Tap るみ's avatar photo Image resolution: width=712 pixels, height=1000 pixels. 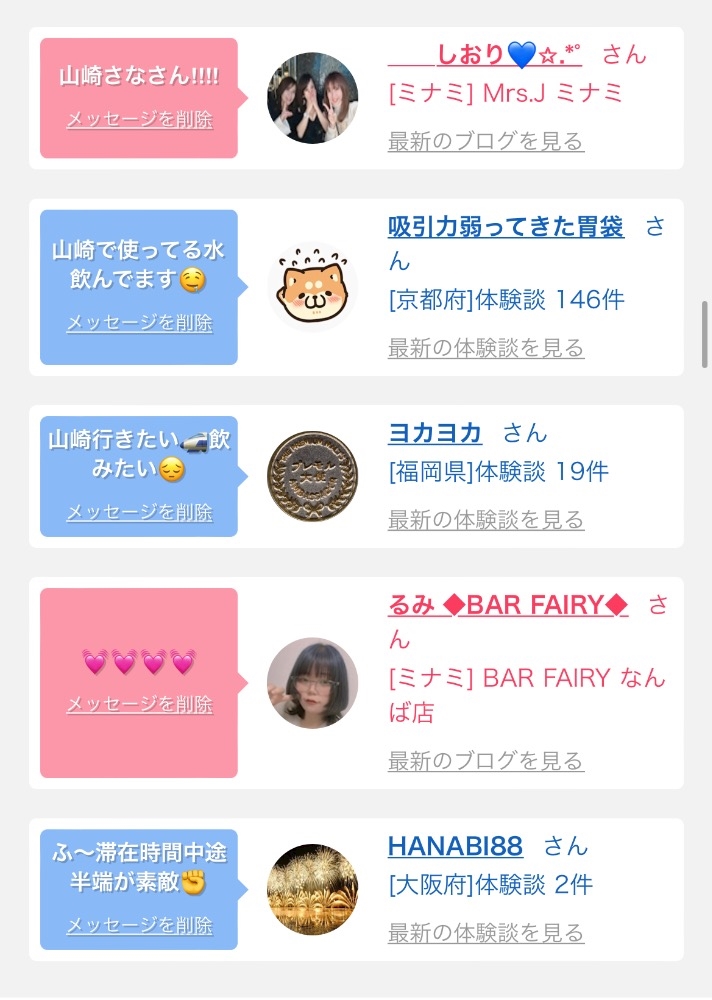(x=312, y=683)
